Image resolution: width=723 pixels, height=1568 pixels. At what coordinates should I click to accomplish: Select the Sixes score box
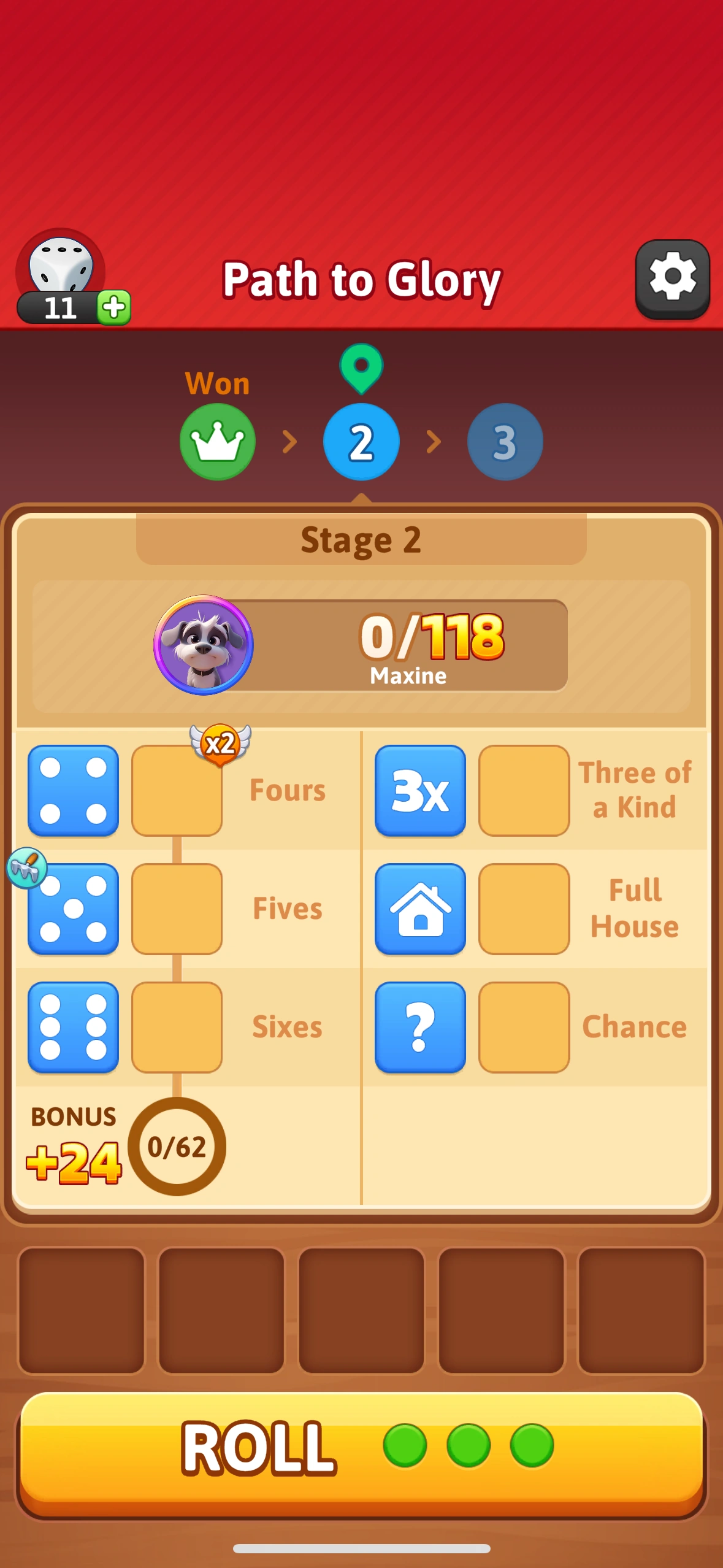click(x=177, y=1027)
